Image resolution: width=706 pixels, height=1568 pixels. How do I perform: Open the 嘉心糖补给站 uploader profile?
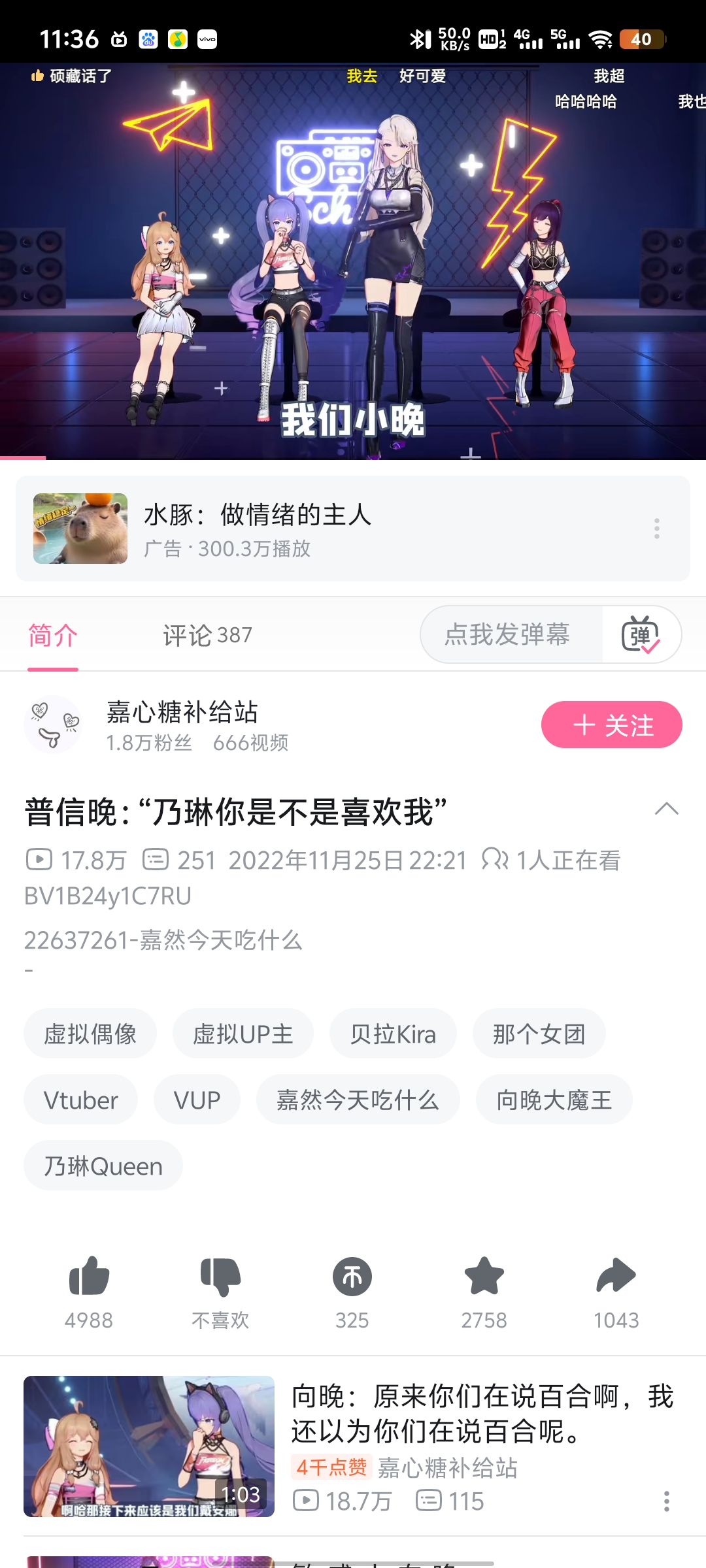click(x=182, y=712)
